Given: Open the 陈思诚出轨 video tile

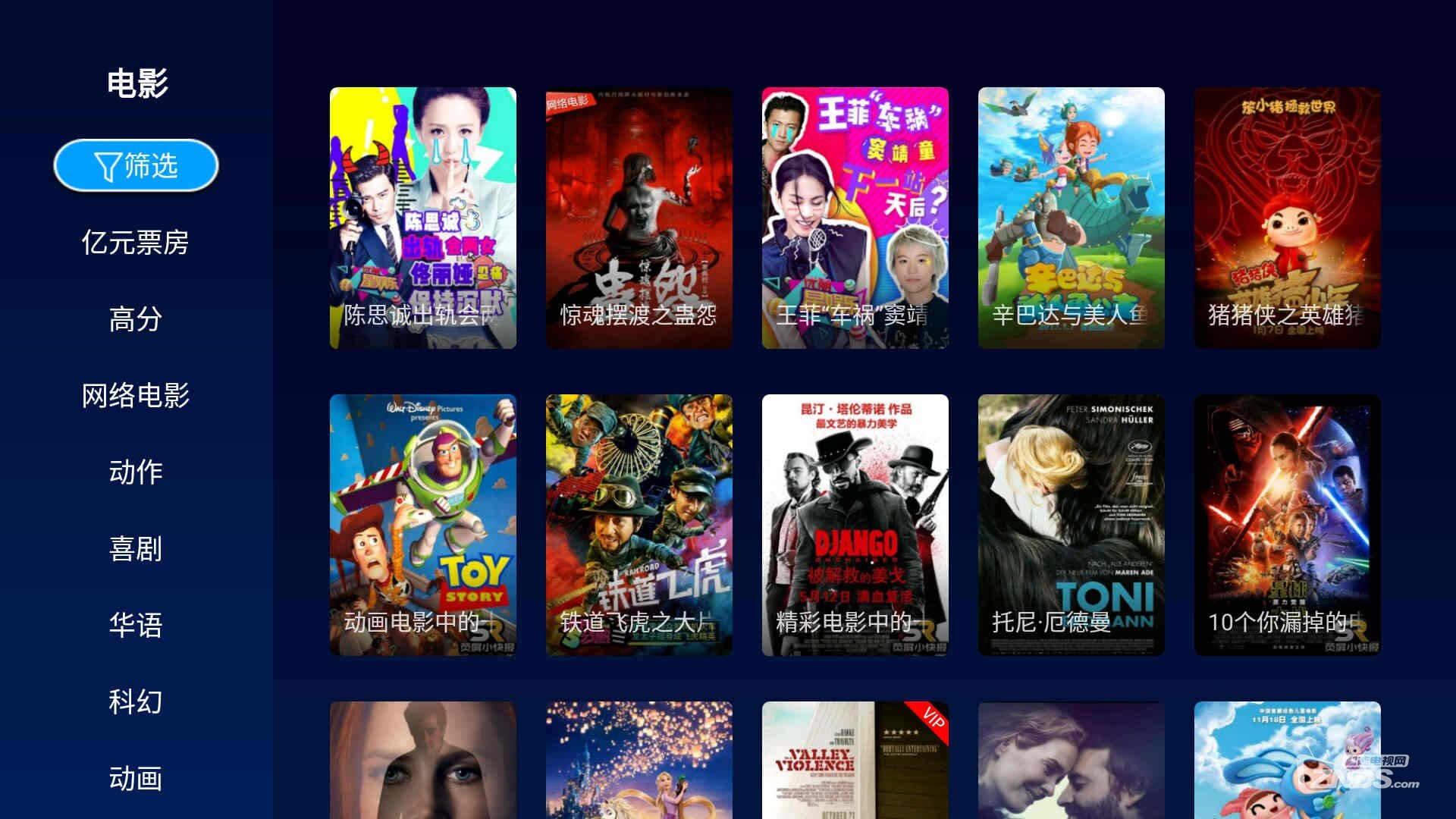Looking at the screenshot, I should pyautogui.click(x=422, y=218).
